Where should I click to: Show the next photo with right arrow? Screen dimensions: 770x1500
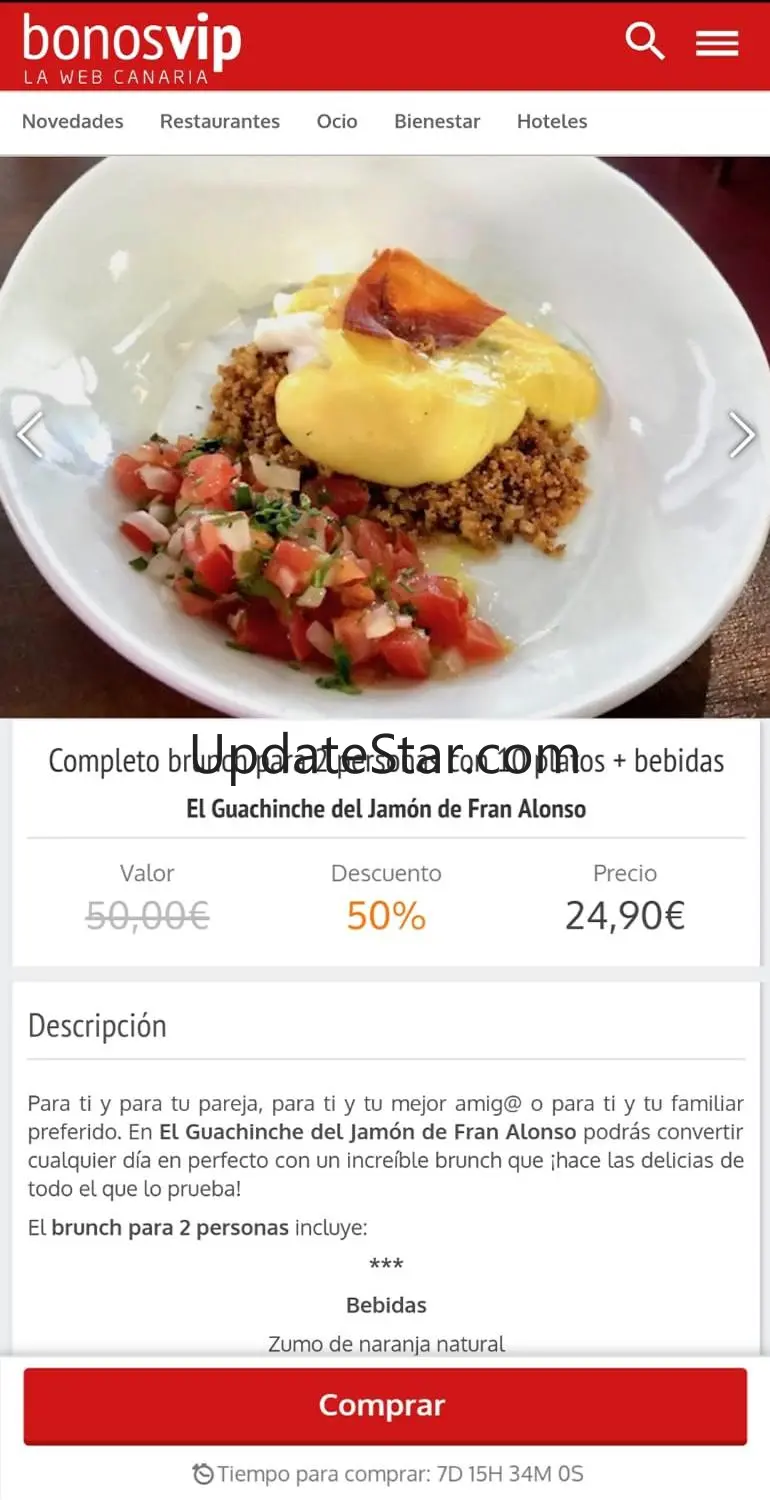[x=741, y=434]
